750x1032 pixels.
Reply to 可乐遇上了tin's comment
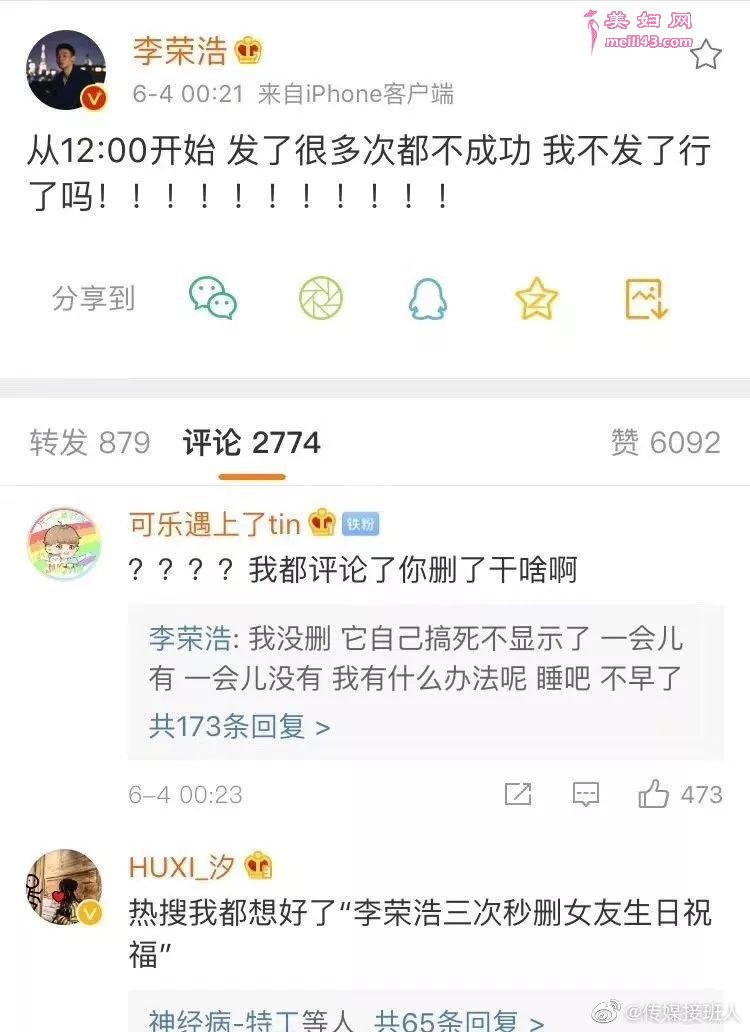click(586, 794)
